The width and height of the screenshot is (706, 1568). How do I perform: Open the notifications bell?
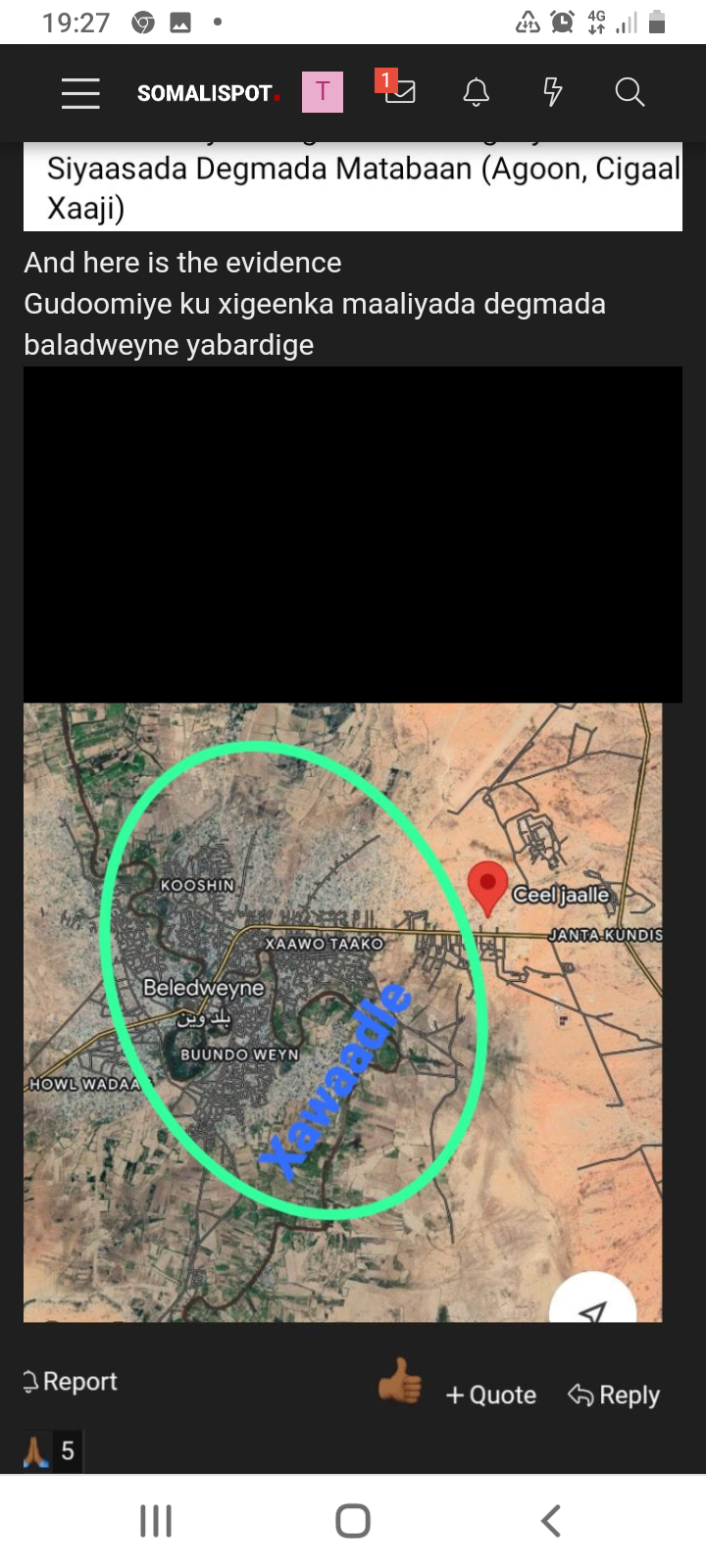coord(476,93)
